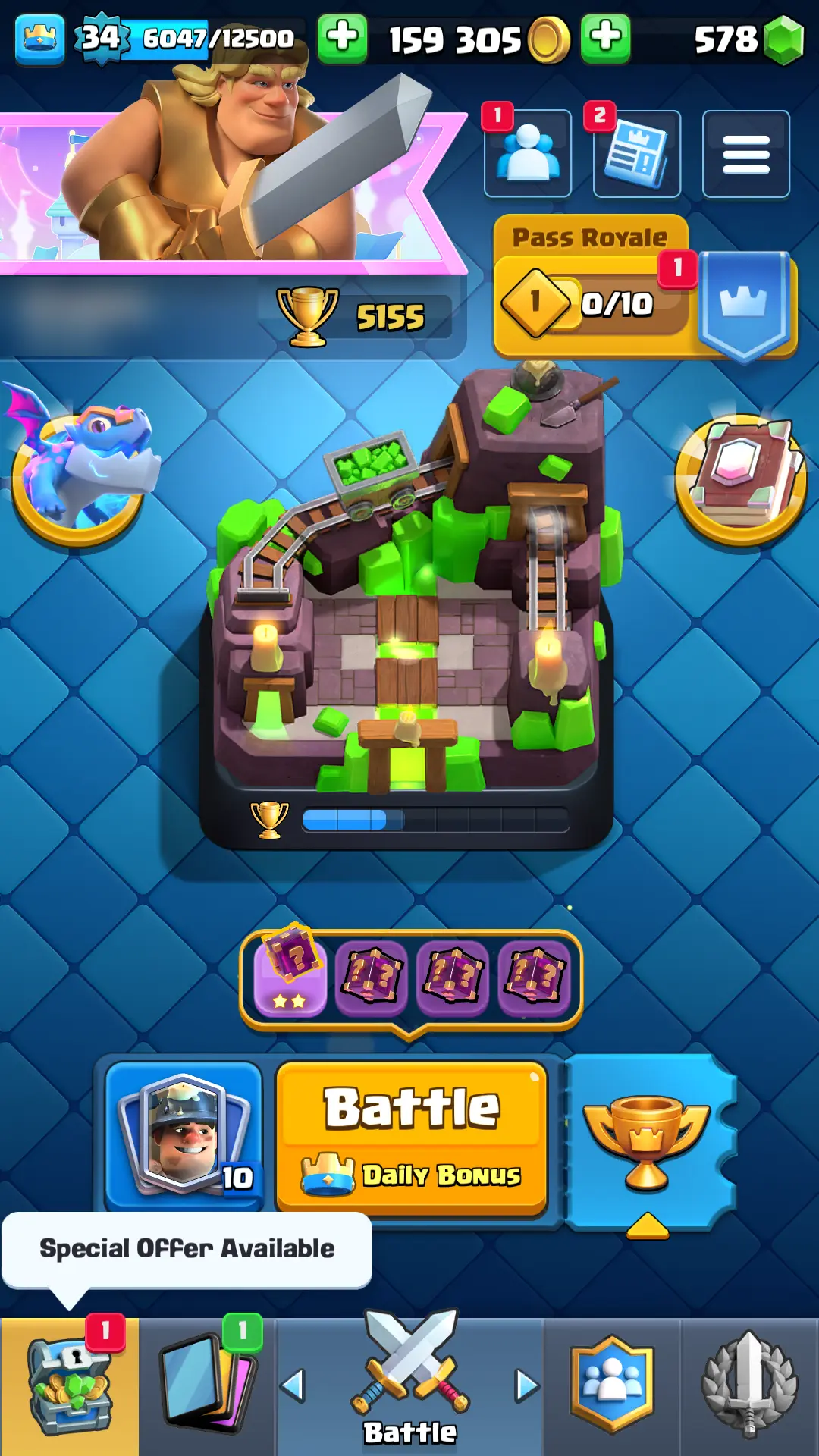
Task: Start a match with the Battle button
Action: pyautogui.click(x=412, y=1136)
